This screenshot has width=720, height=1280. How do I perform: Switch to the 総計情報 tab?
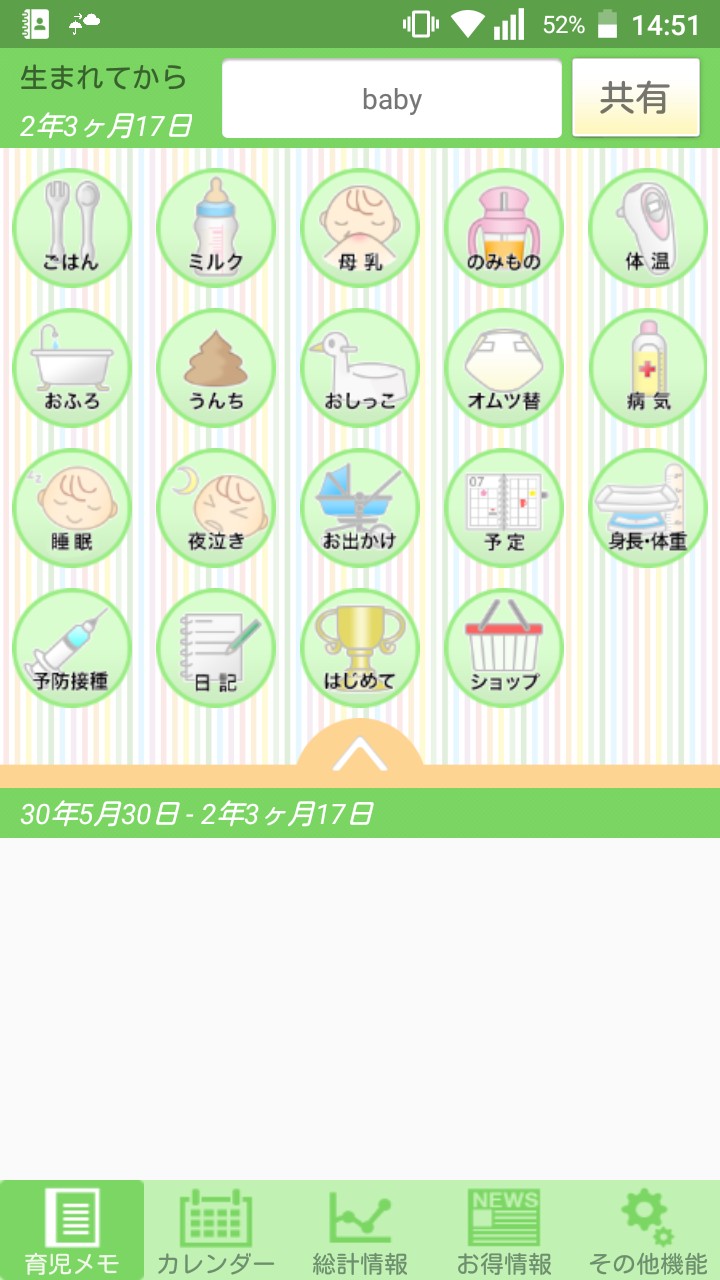coord(360,1230)
